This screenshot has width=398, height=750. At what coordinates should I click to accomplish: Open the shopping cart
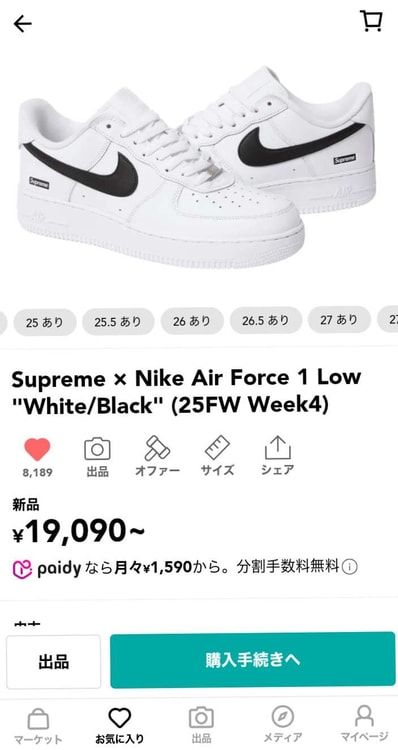coord(371,22)
